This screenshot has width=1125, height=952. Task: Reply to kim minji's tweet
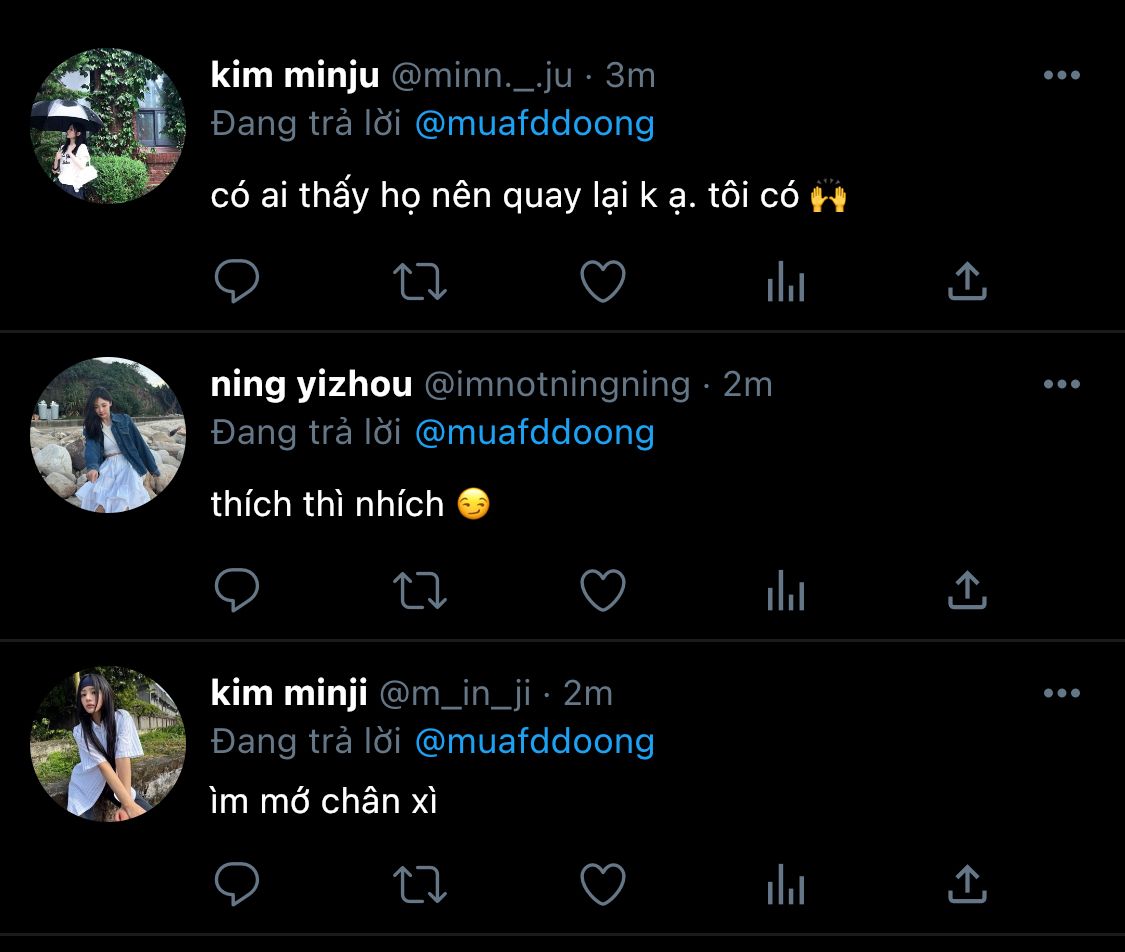237,884
